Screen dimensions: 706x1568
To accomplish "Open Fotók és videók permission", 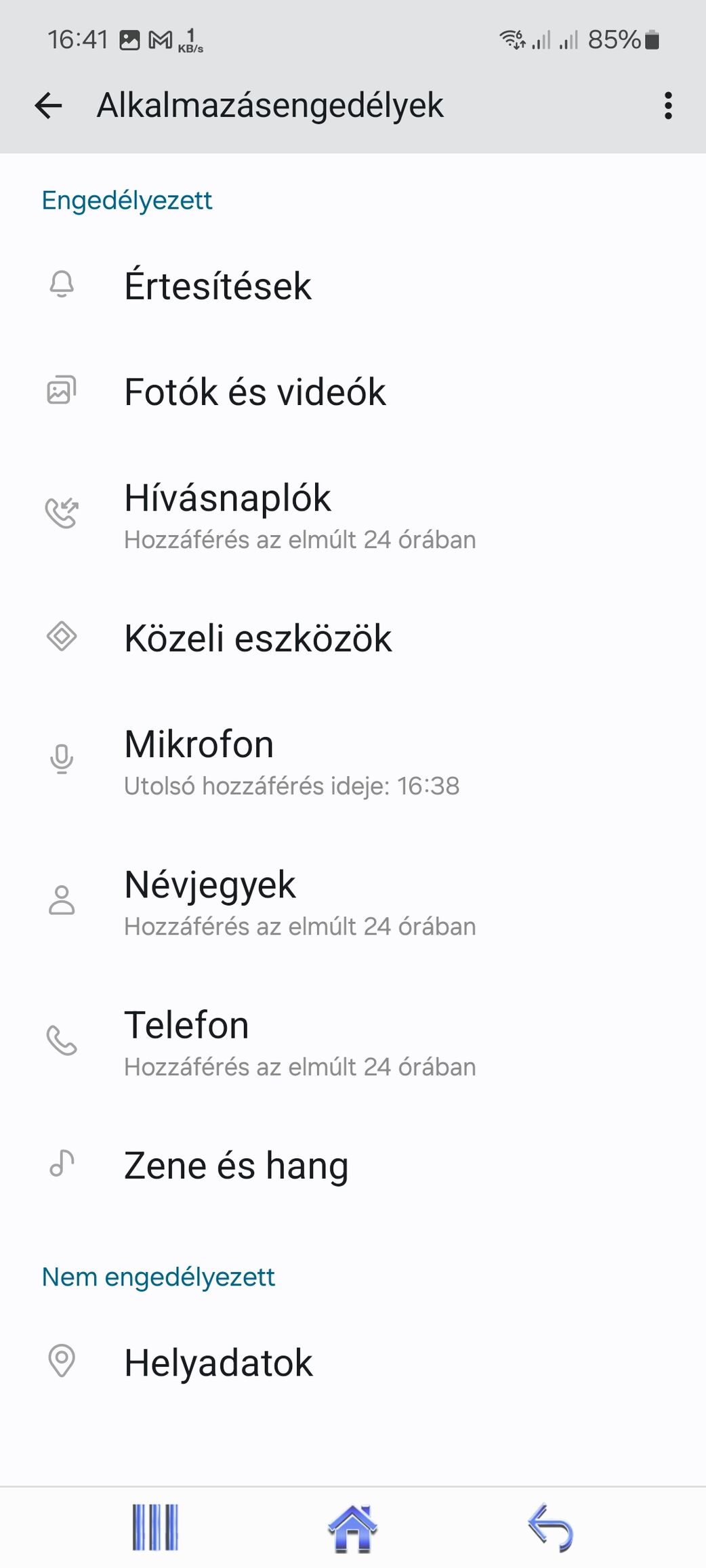I will coord(353,391).
